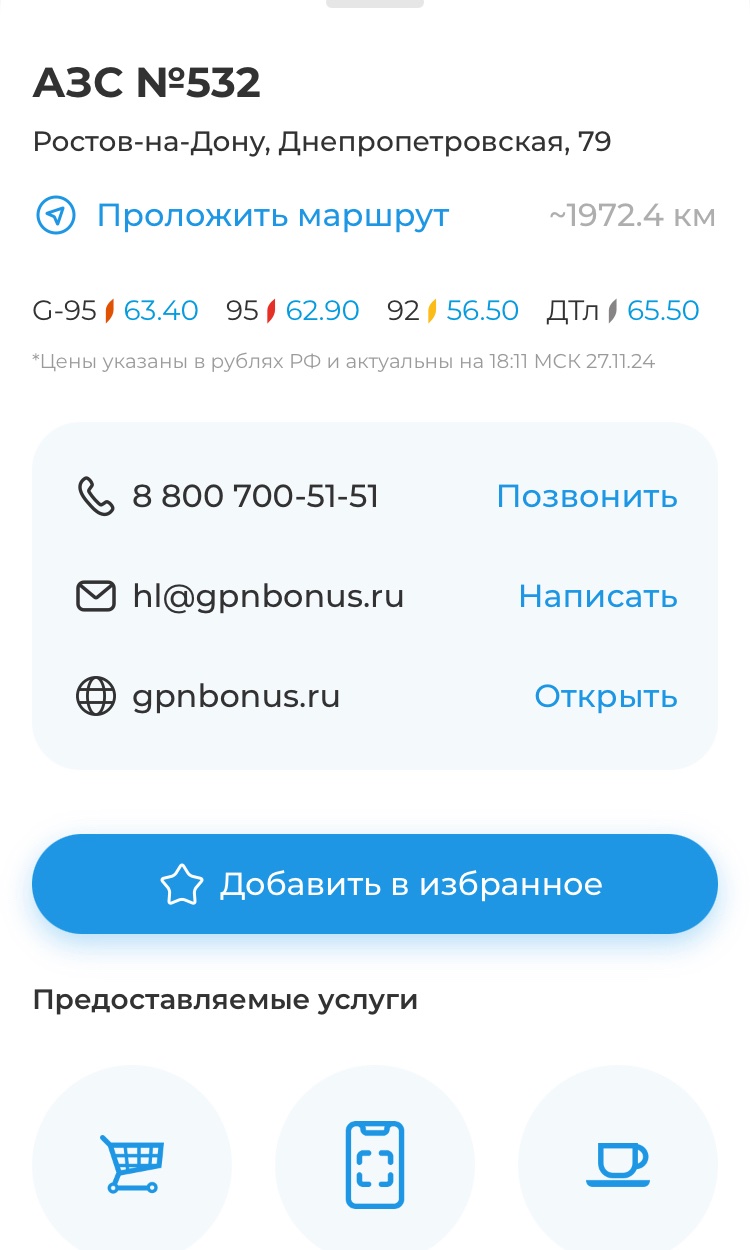Select the coffee cup service icon
The height and width of the screenshot is (1250, 750).
(617, 1164)
